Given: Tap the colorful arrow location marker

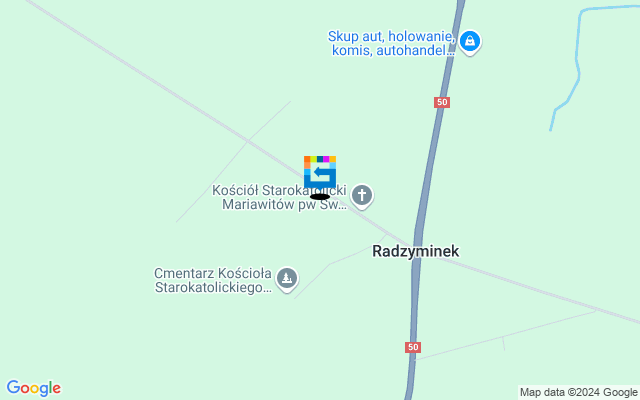Looking at the screenshot, I should click(320, 172).
